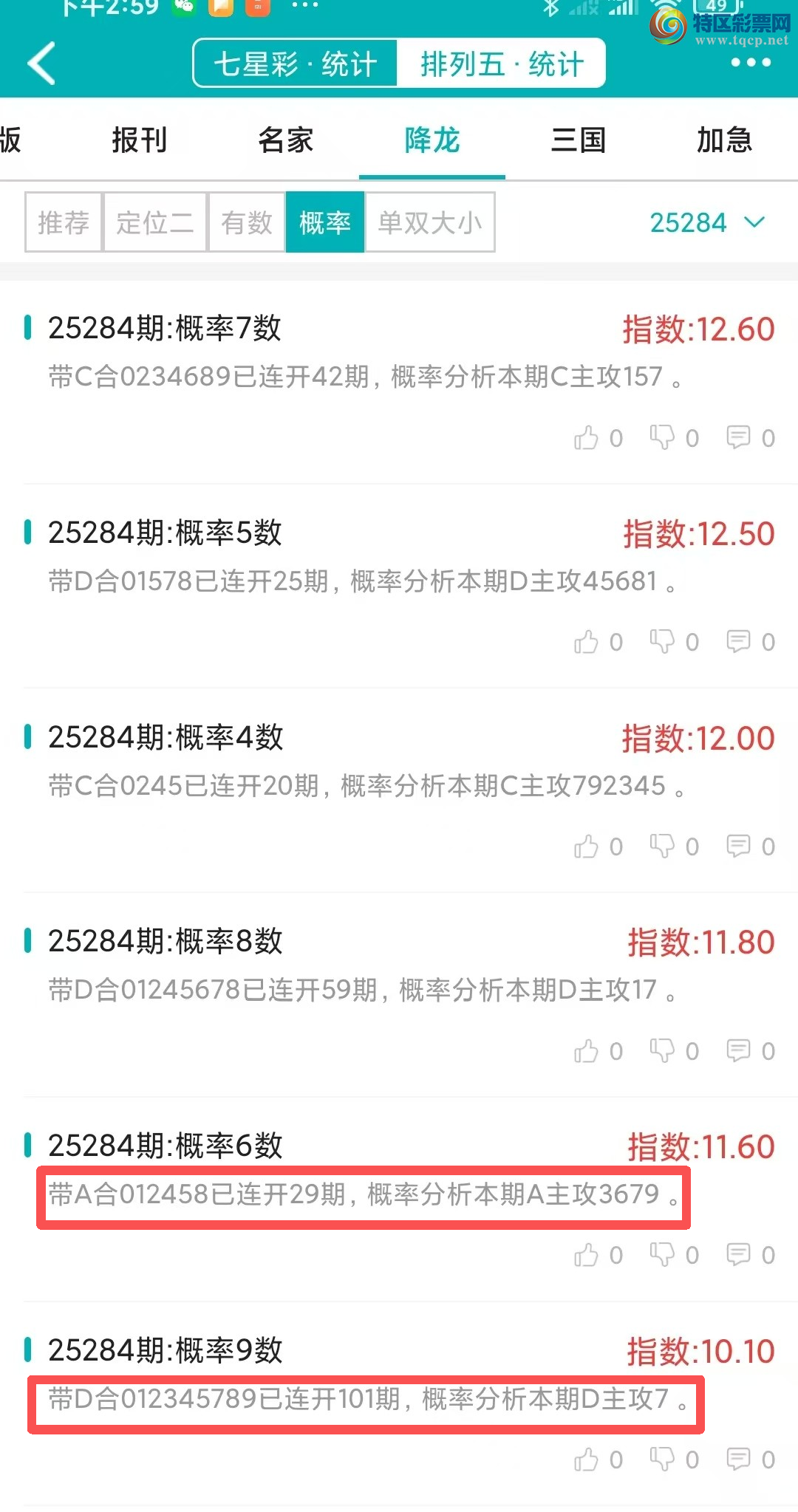This screenshot has width=798, height=1512.
Task: Switch to 七星彩·统计 segment
Action: (296, 64)
